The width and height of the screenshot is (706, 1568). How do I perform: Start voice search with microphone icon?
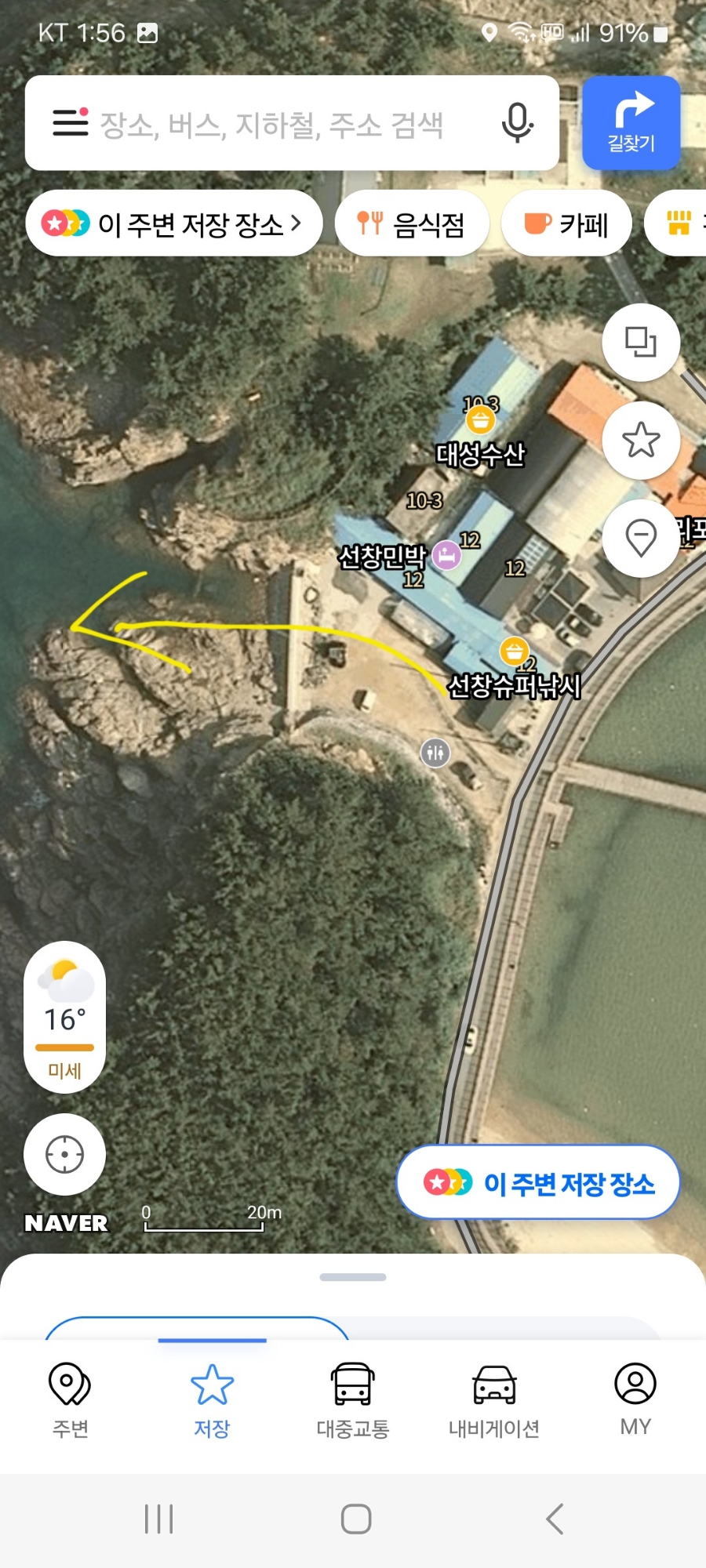[517, 123]
